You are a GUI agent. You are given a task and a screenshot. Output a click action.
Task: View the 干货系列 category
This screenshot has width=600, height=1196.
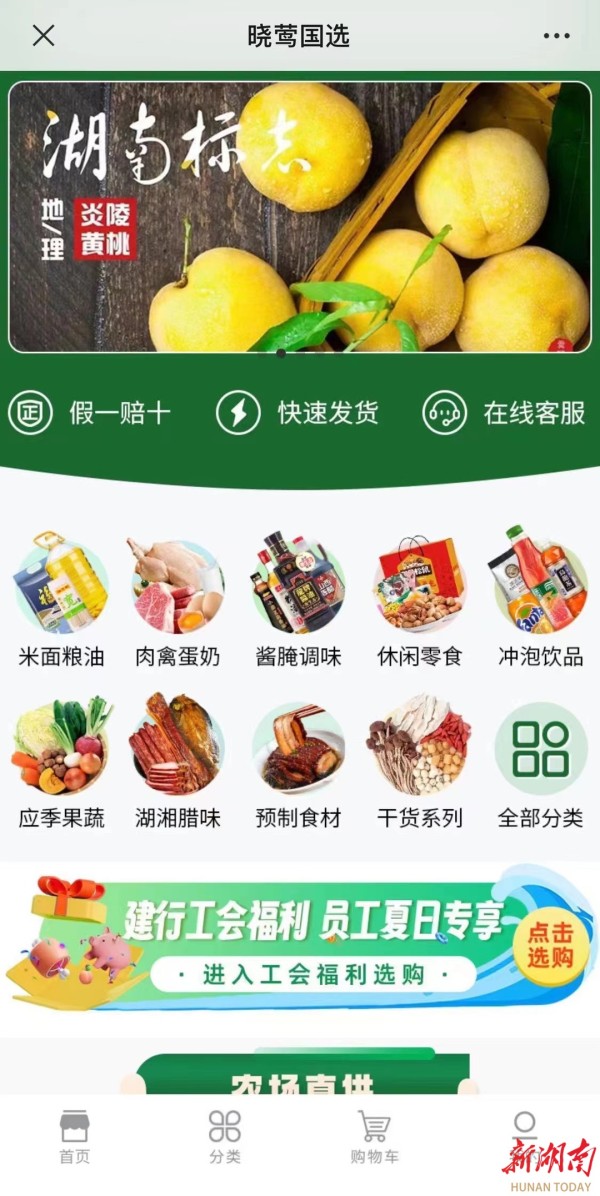pos(419,762)
